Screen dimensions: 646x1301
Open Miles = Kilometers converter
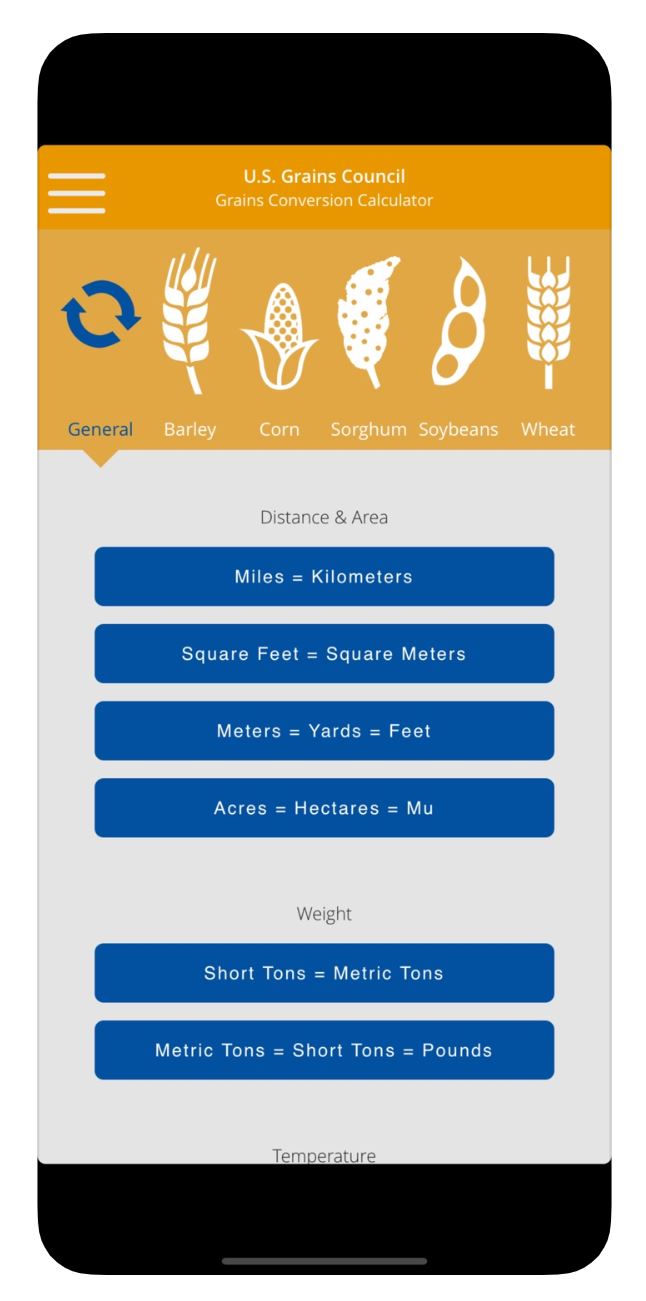324,577
